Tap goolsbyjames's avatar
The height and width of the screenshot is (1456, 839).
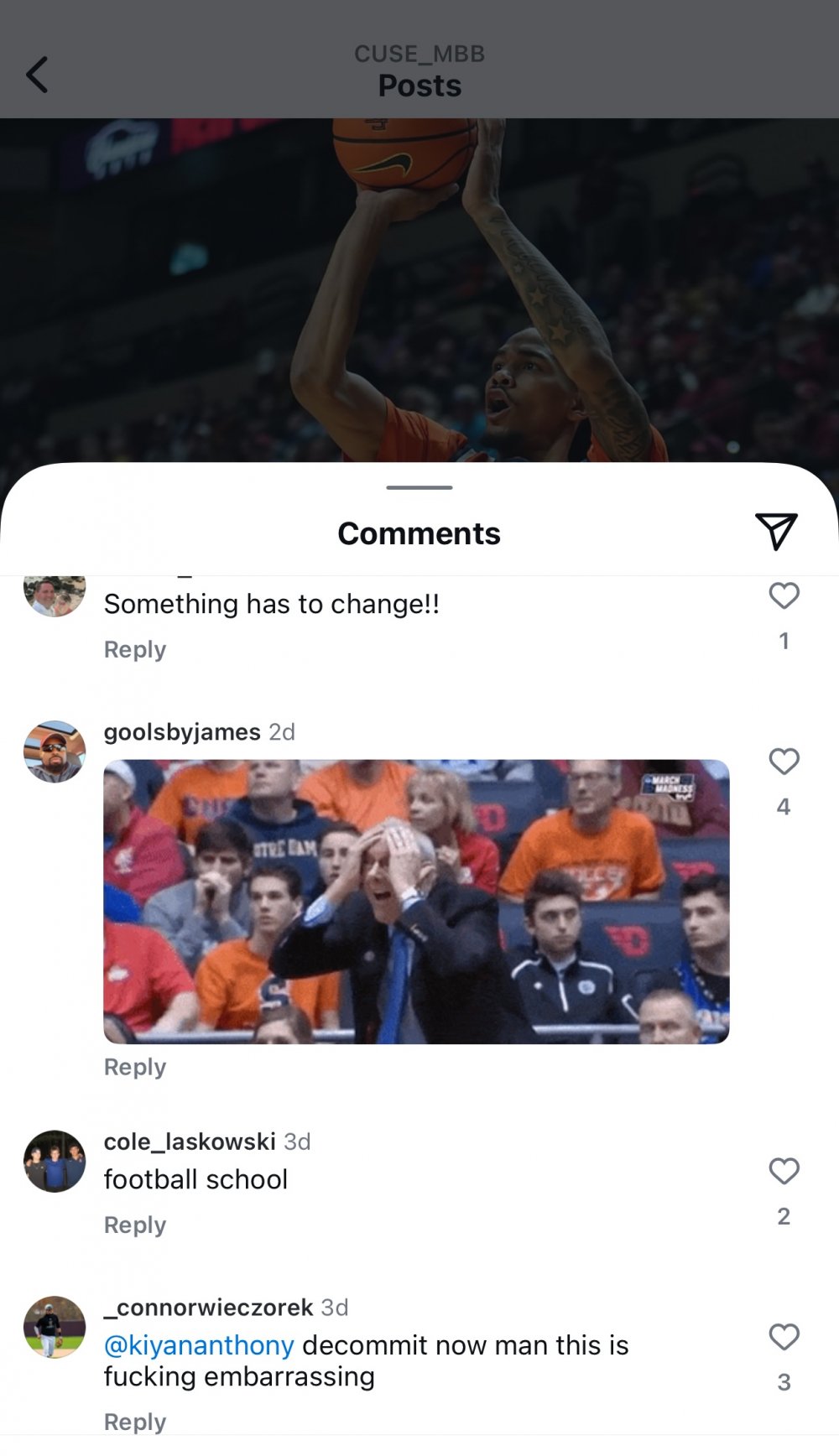point(55,751)
